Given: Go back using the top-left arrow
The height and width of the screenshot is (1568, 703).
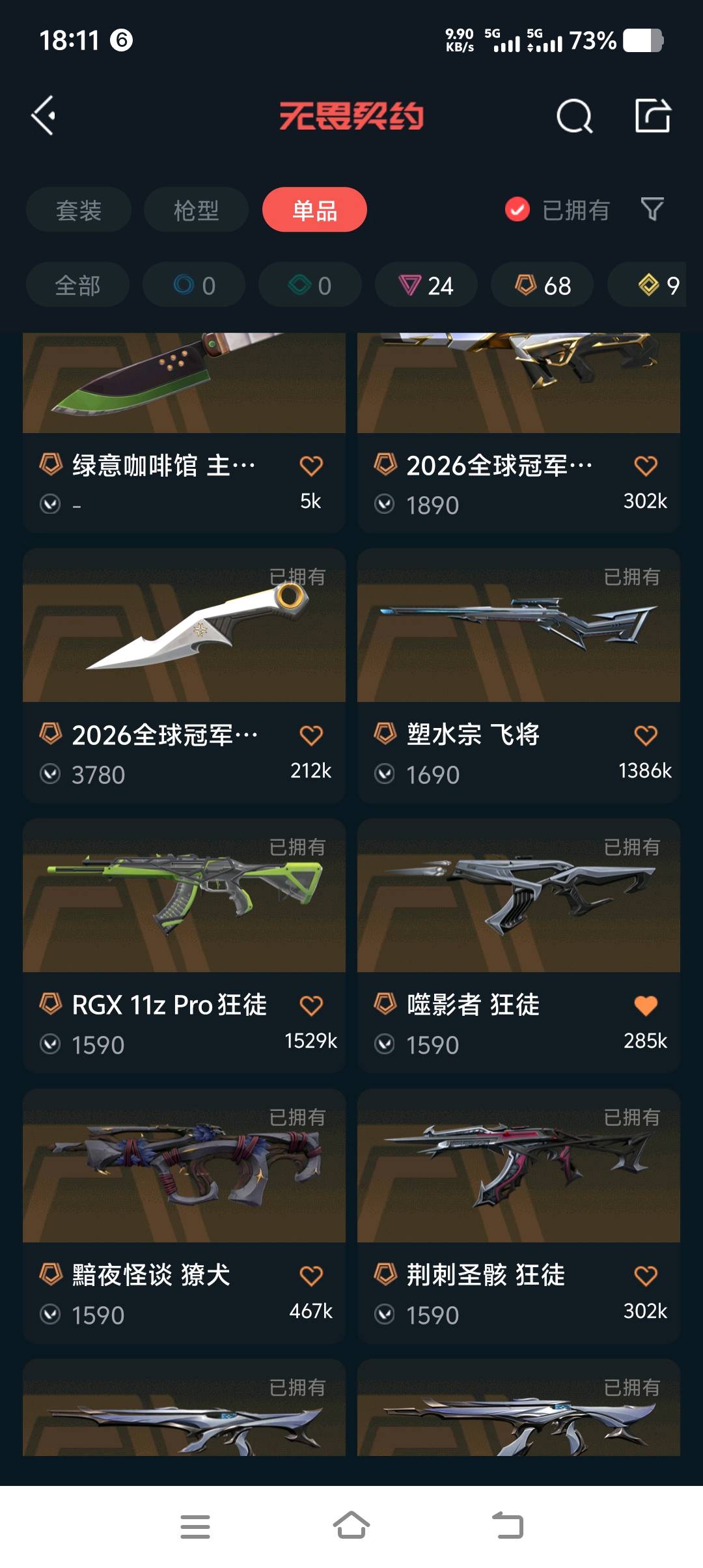Looking at the screenshot, I should [x=44, y=116].
